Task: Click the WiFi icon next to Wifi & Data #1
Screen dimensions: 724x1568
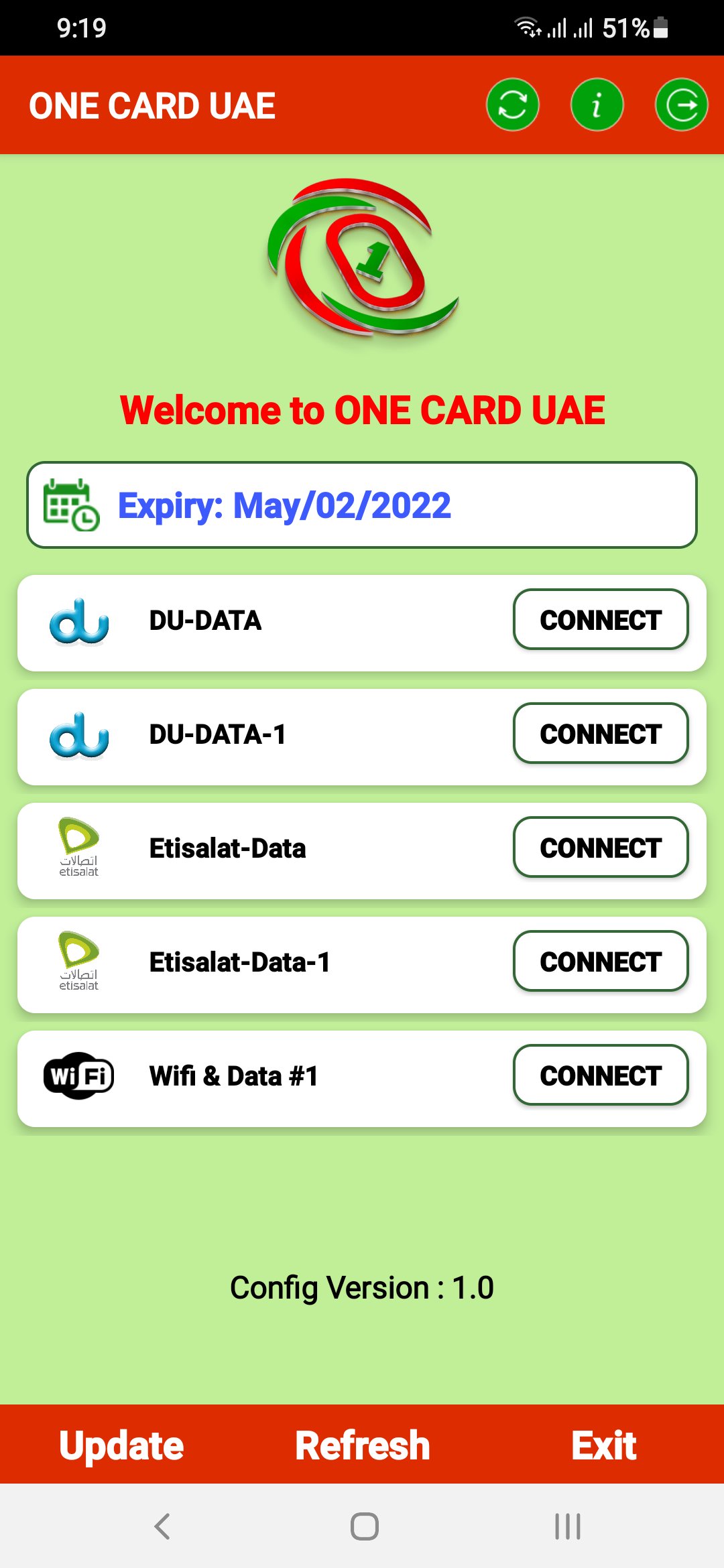Action: coord(78,1075)
